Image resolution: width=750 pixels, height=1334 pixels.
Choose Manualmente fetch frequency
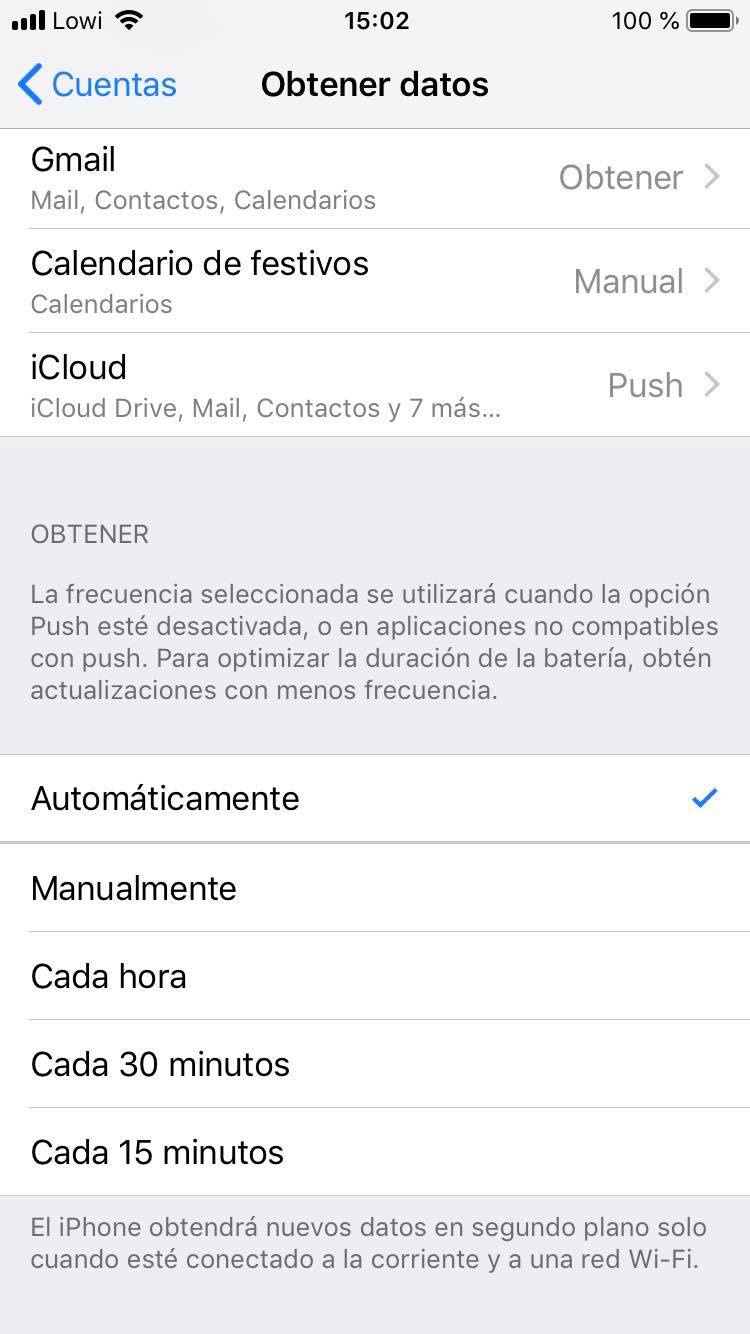tap(375, 888)
